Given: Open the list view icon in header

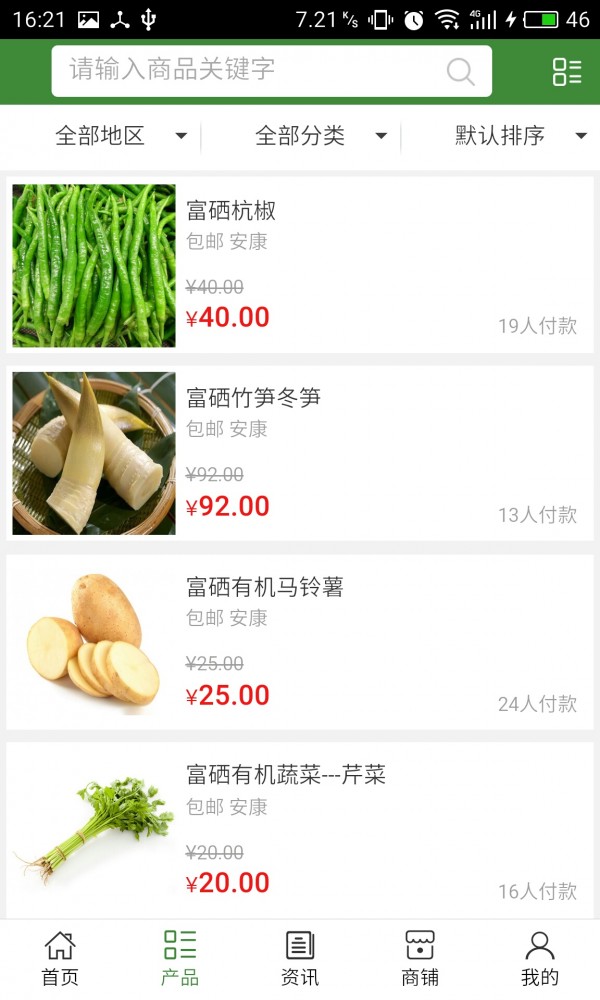Looking at the screenshot, I should pos(567,71).
